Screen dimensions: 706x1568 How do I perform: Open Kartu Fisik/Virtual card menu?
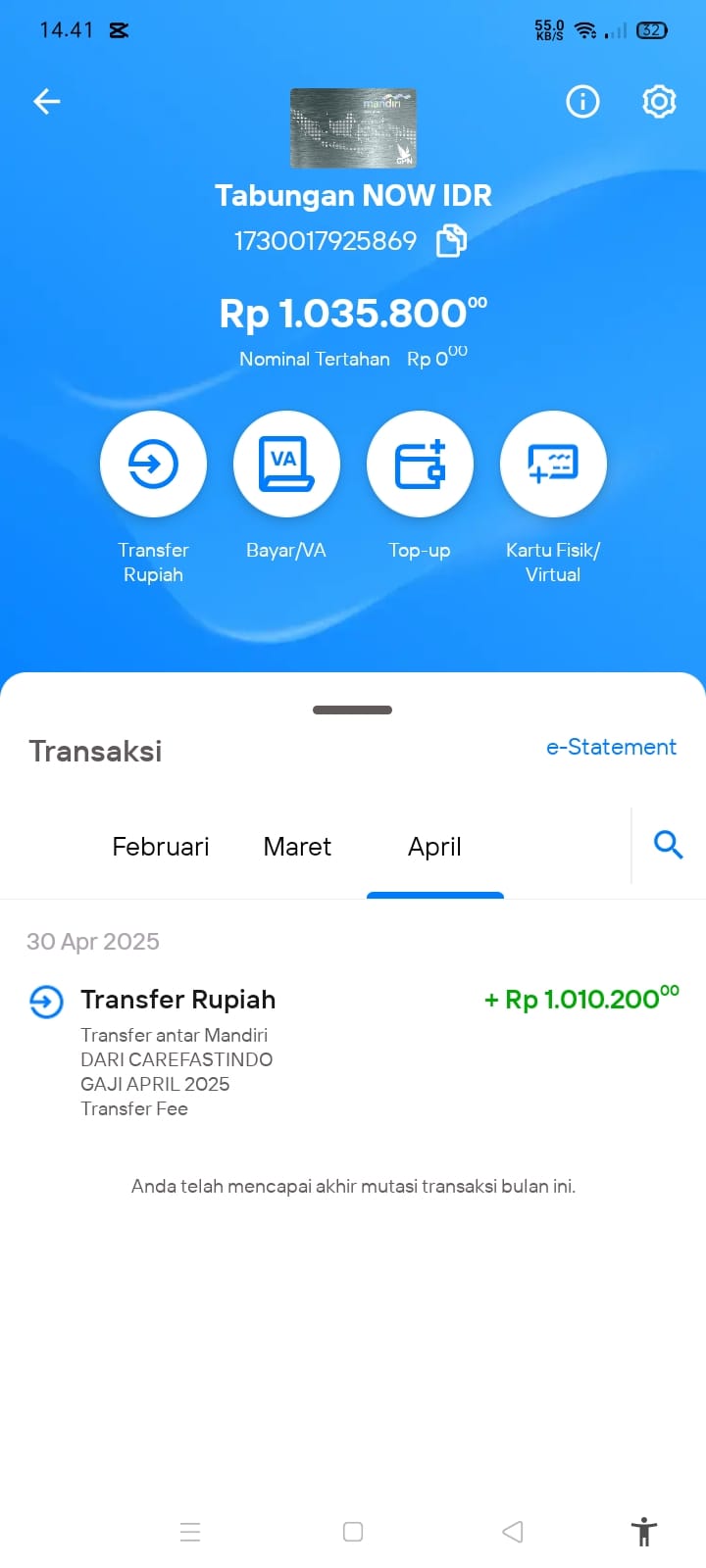point(553,464)
